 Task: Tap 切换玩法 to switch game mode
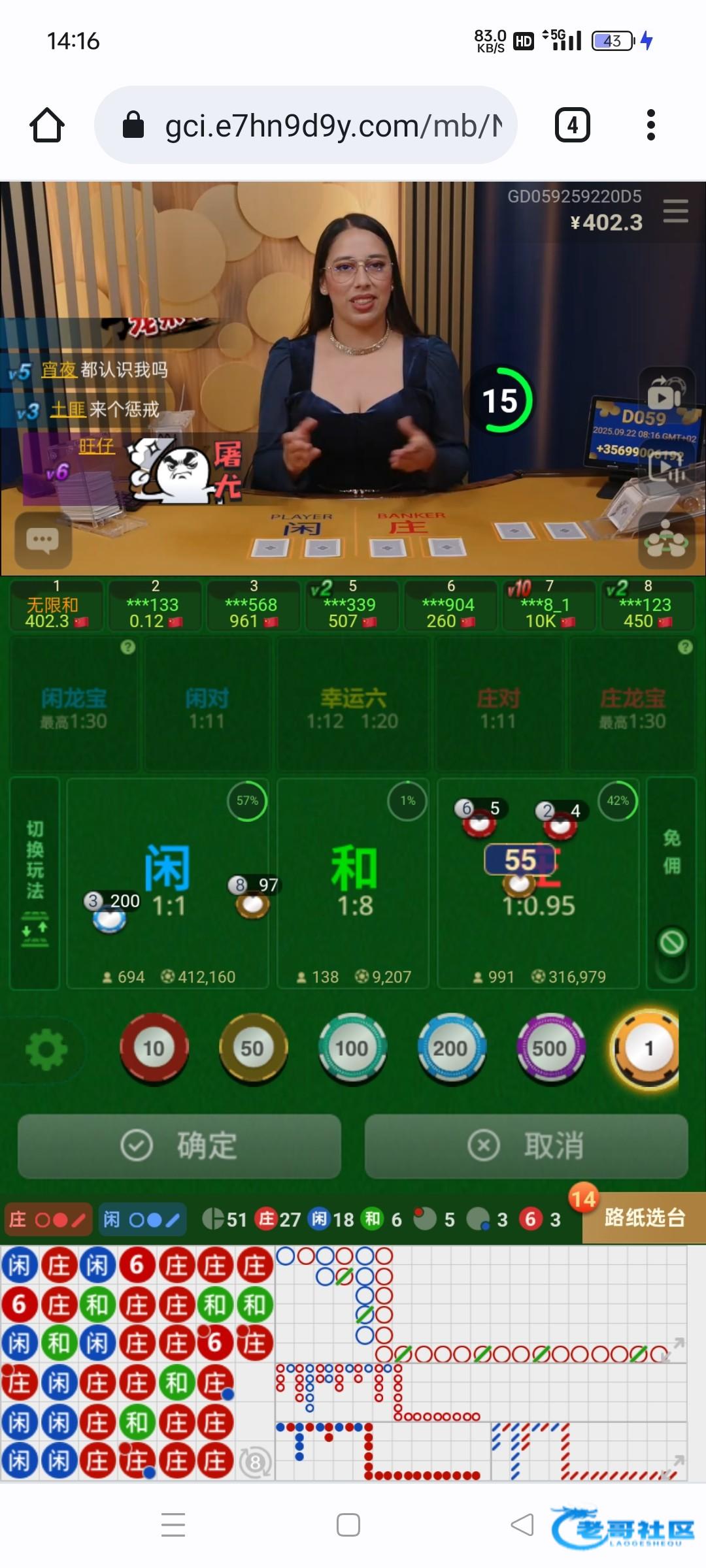pos(35,883)
